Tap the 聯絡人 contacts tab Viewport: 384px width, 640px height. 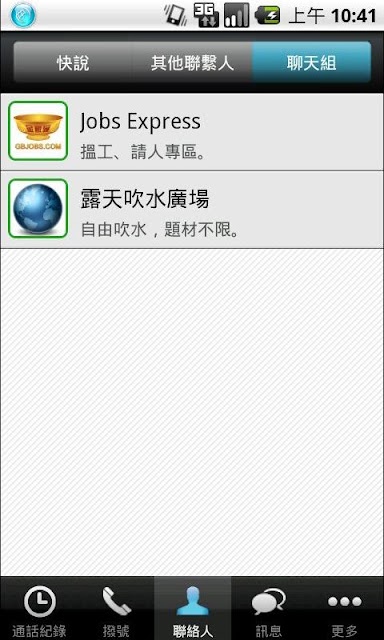click(192, 609)
